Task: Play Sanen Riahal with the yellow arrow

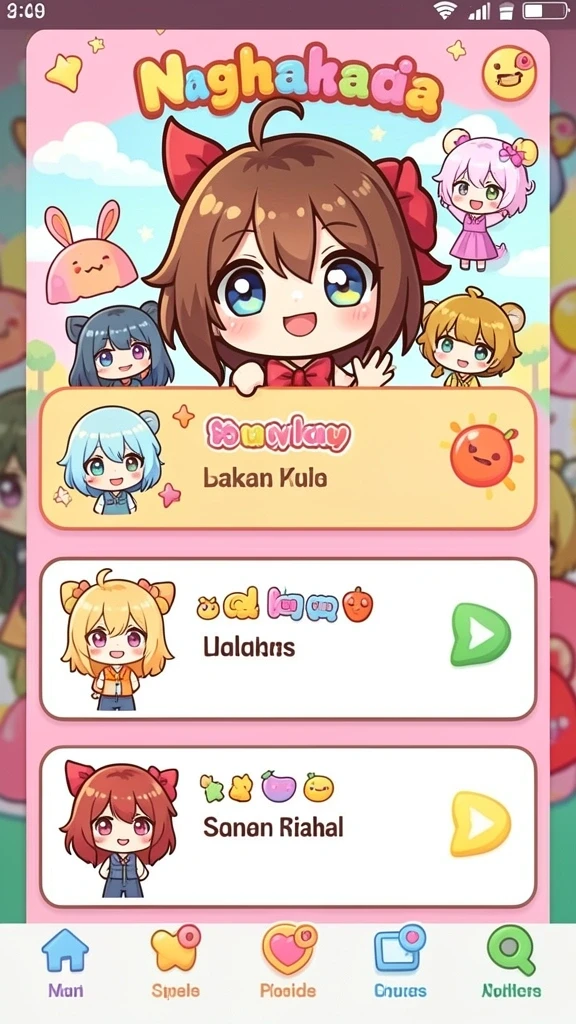Action: click(480, 824)
